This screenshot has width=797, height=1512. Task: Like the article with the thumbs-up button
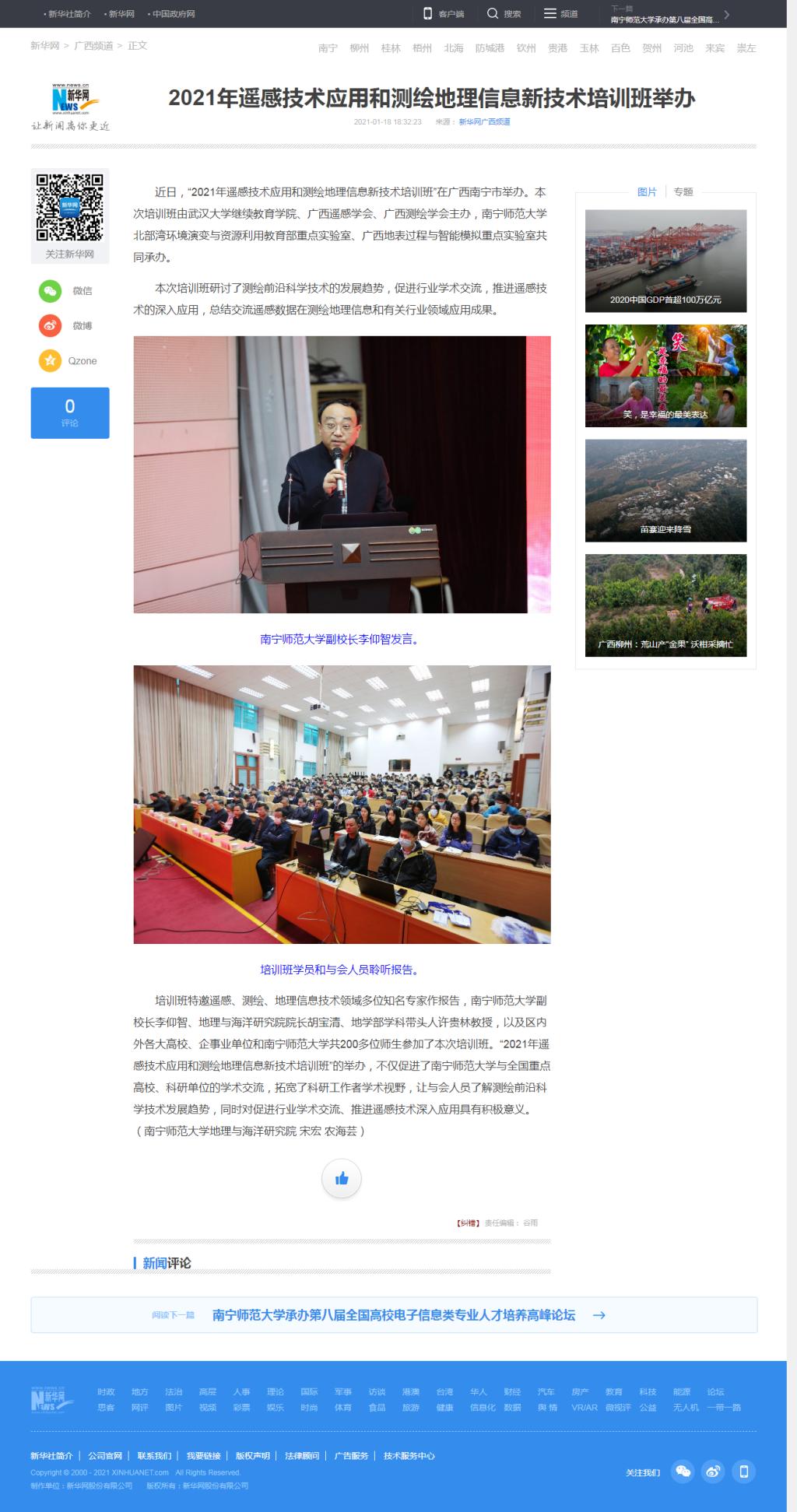pos(342,1178)
